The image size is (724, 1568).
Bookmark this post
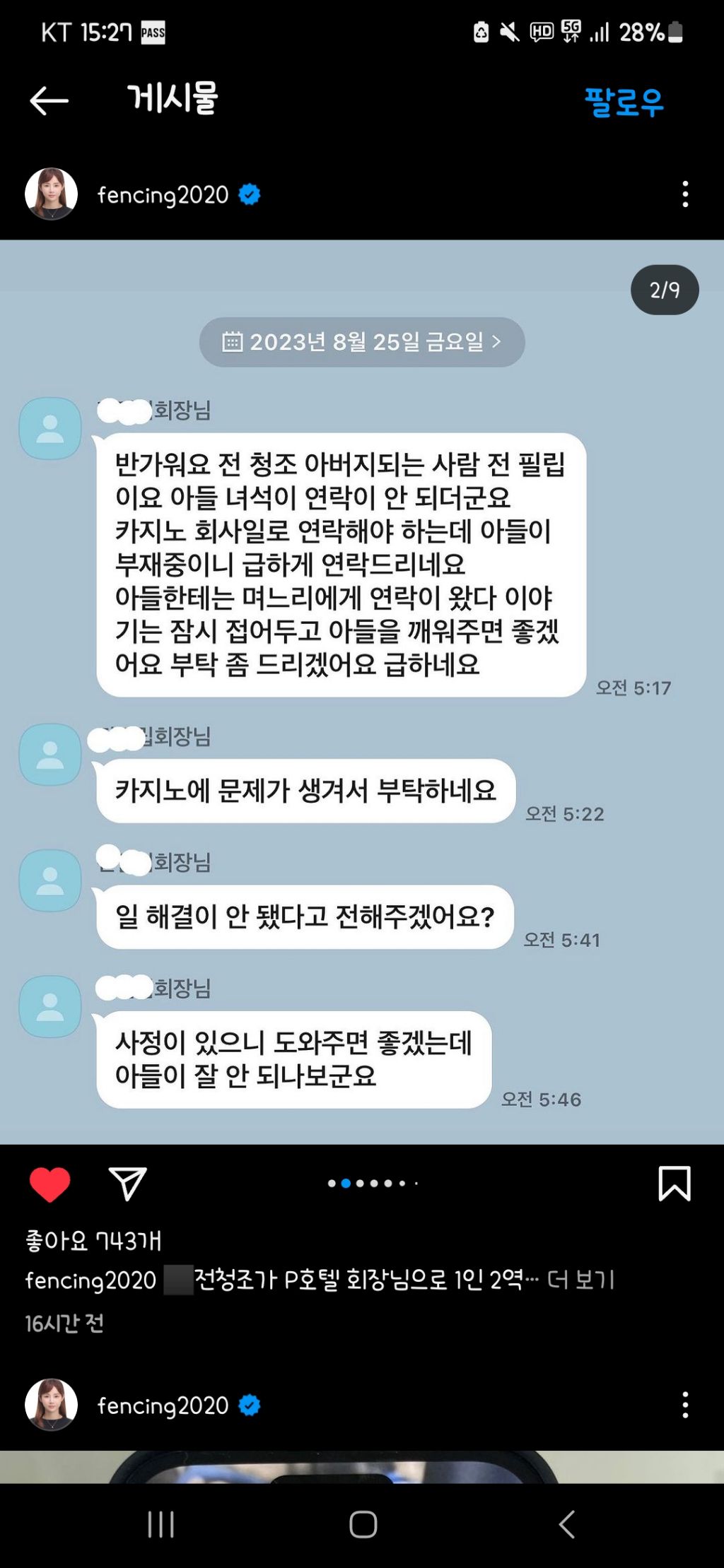click(x=674, y=1184)
